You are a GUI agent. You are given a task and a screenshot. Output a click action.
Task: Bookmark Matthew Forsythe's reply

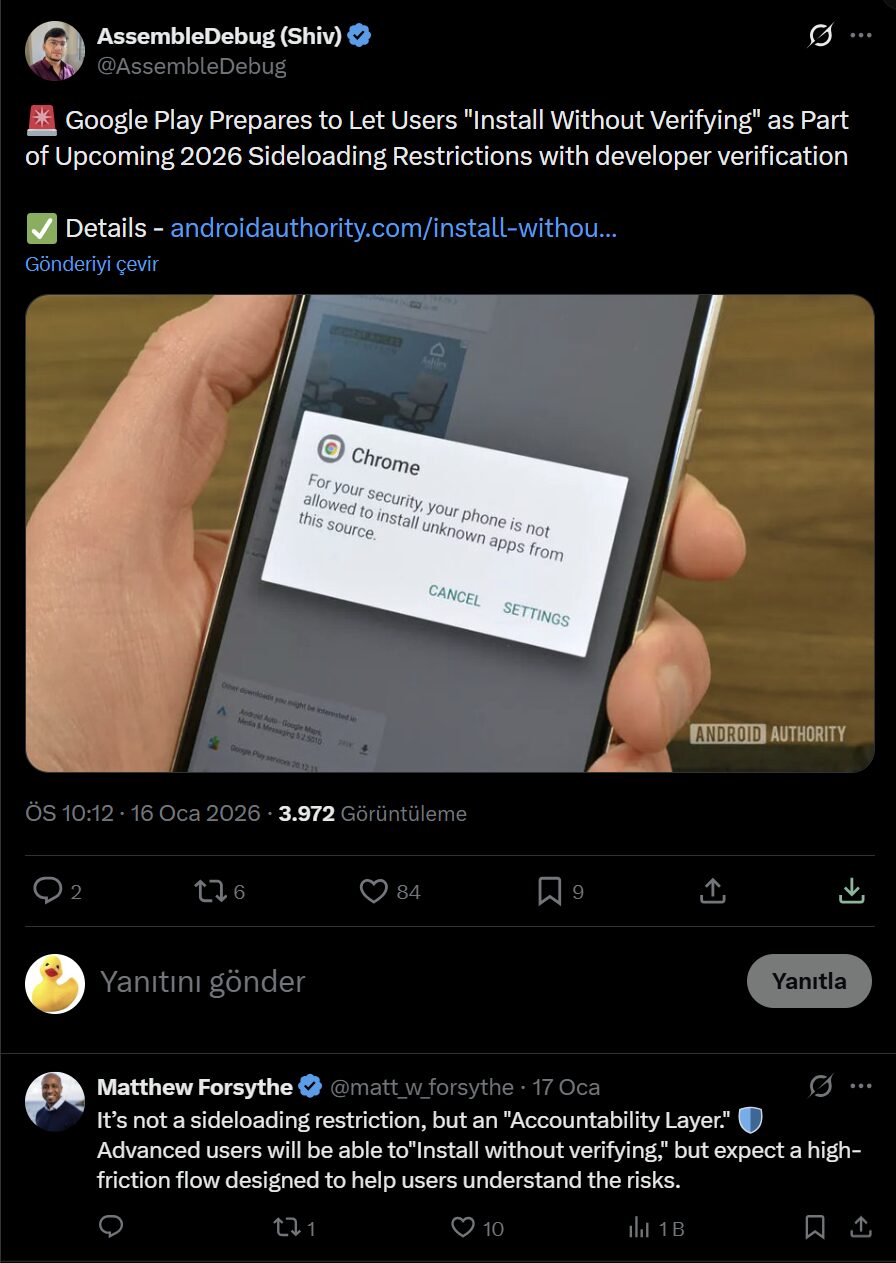click(x=815, y=1227)
